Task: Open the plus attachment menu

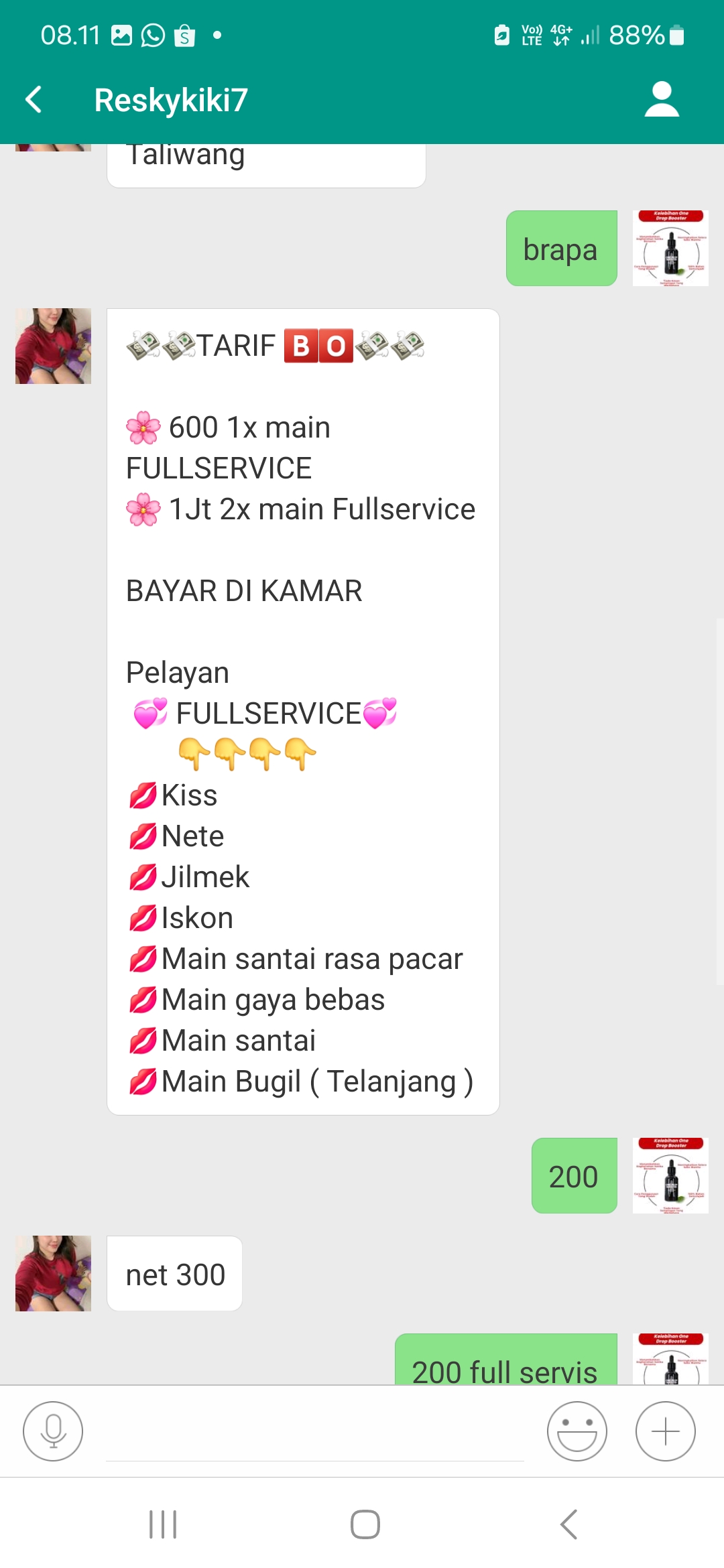Action: pos(666,1431)
